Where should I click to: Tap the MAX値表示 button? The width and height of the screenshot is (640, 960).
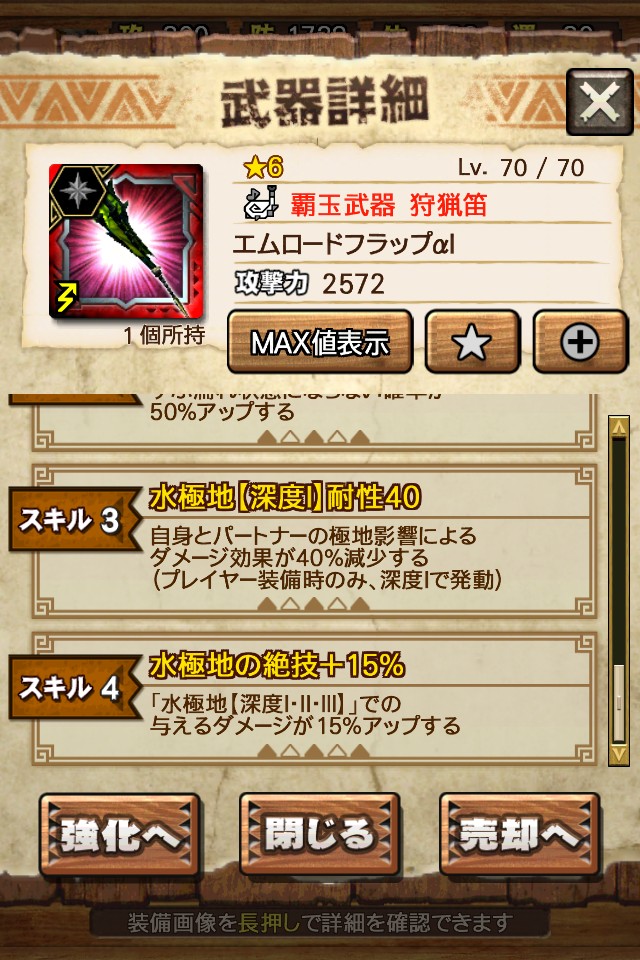[319, 343]
